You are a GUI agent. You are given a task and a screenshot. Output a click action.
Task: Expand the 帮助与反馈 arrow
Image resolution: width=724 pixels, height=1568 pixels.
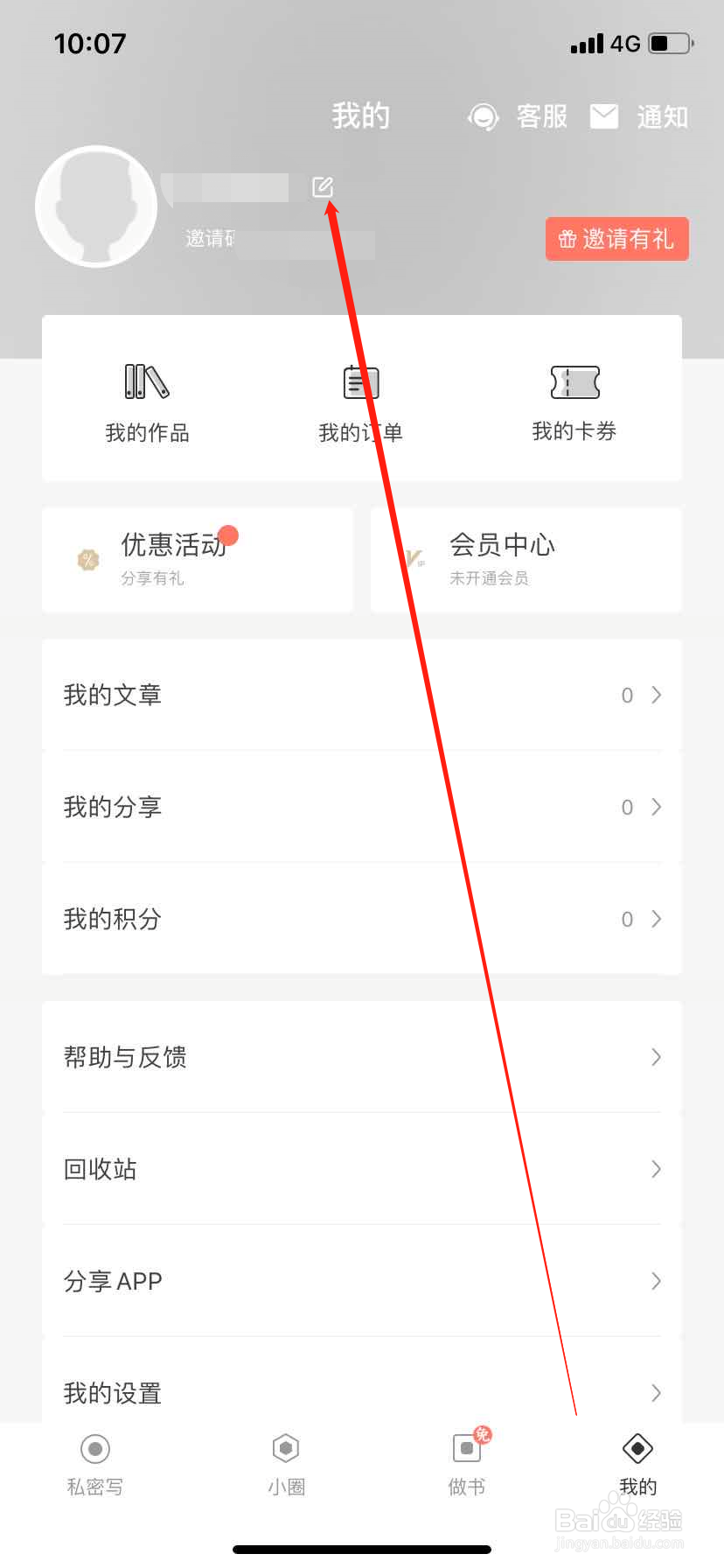655,1057
